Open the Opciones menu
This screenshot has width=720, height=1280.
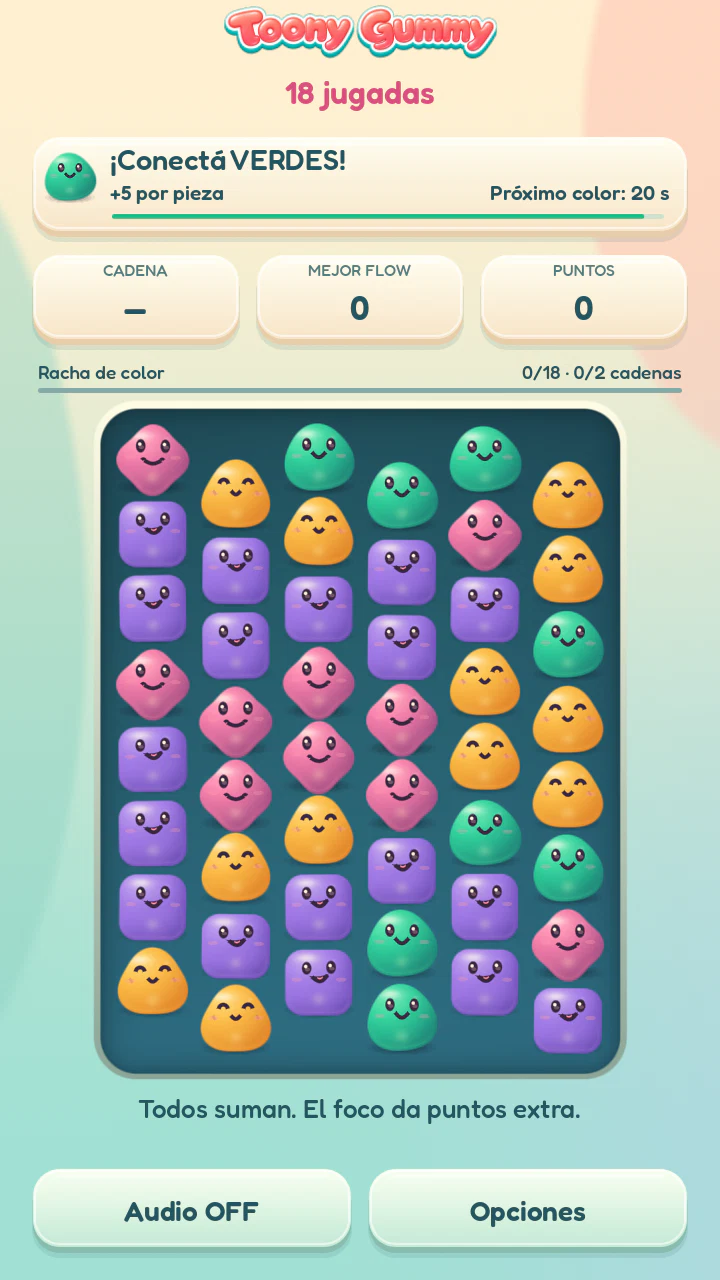[528, 1211]
